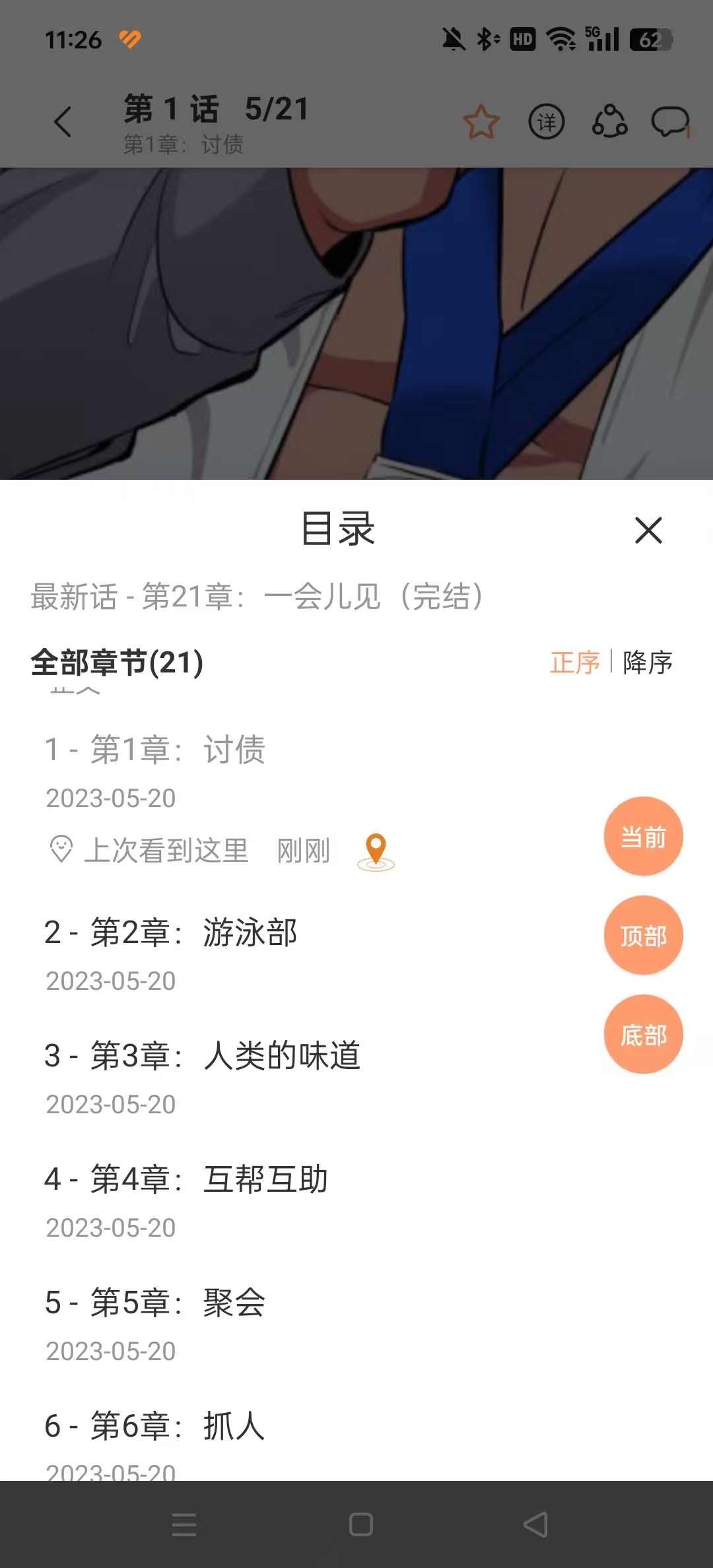This screenshot has width=713, height=1568.
Task: Tap the share icon in the top bar
Action: point(608,121)
